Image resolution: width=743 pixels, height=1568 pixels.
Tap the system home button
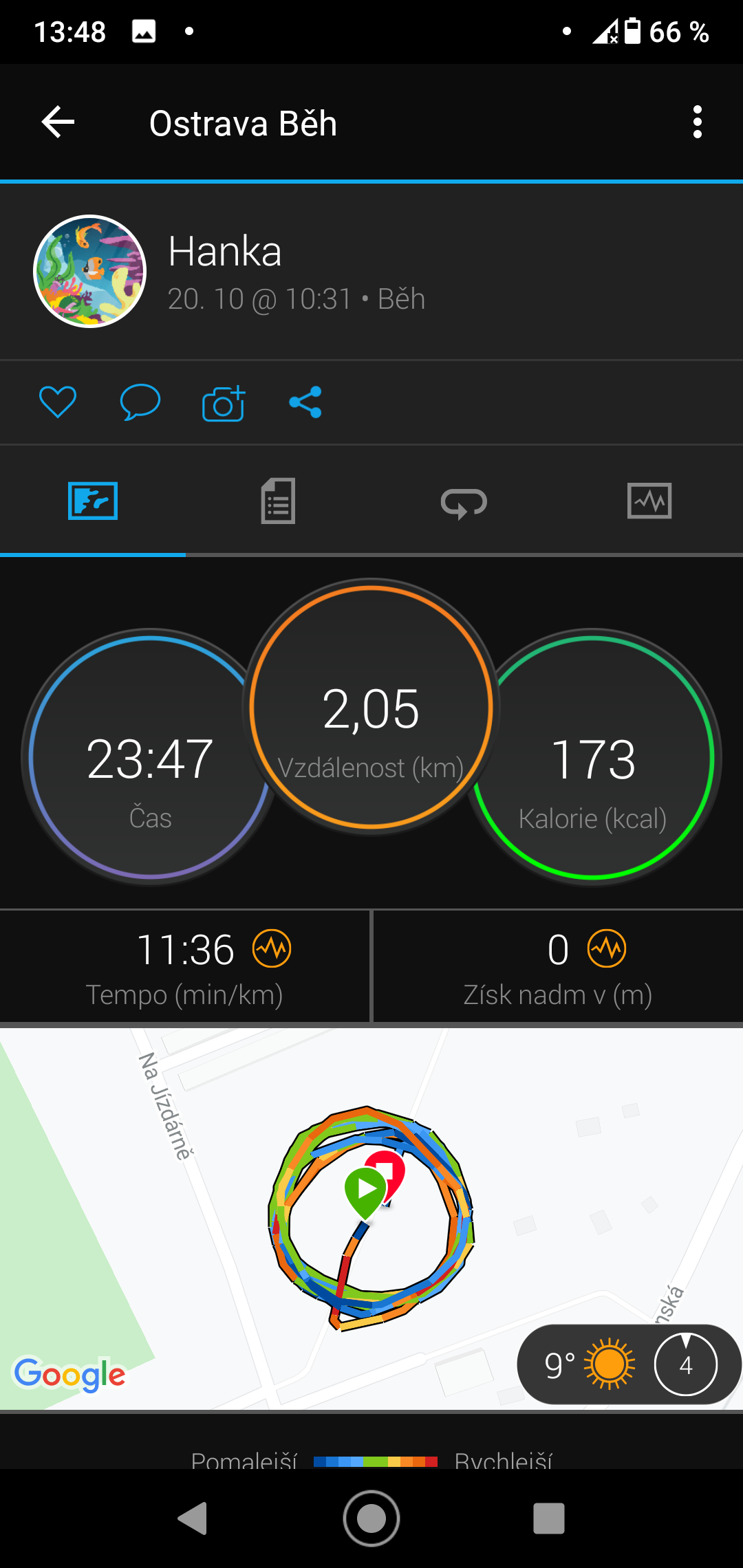(371, 1518)
